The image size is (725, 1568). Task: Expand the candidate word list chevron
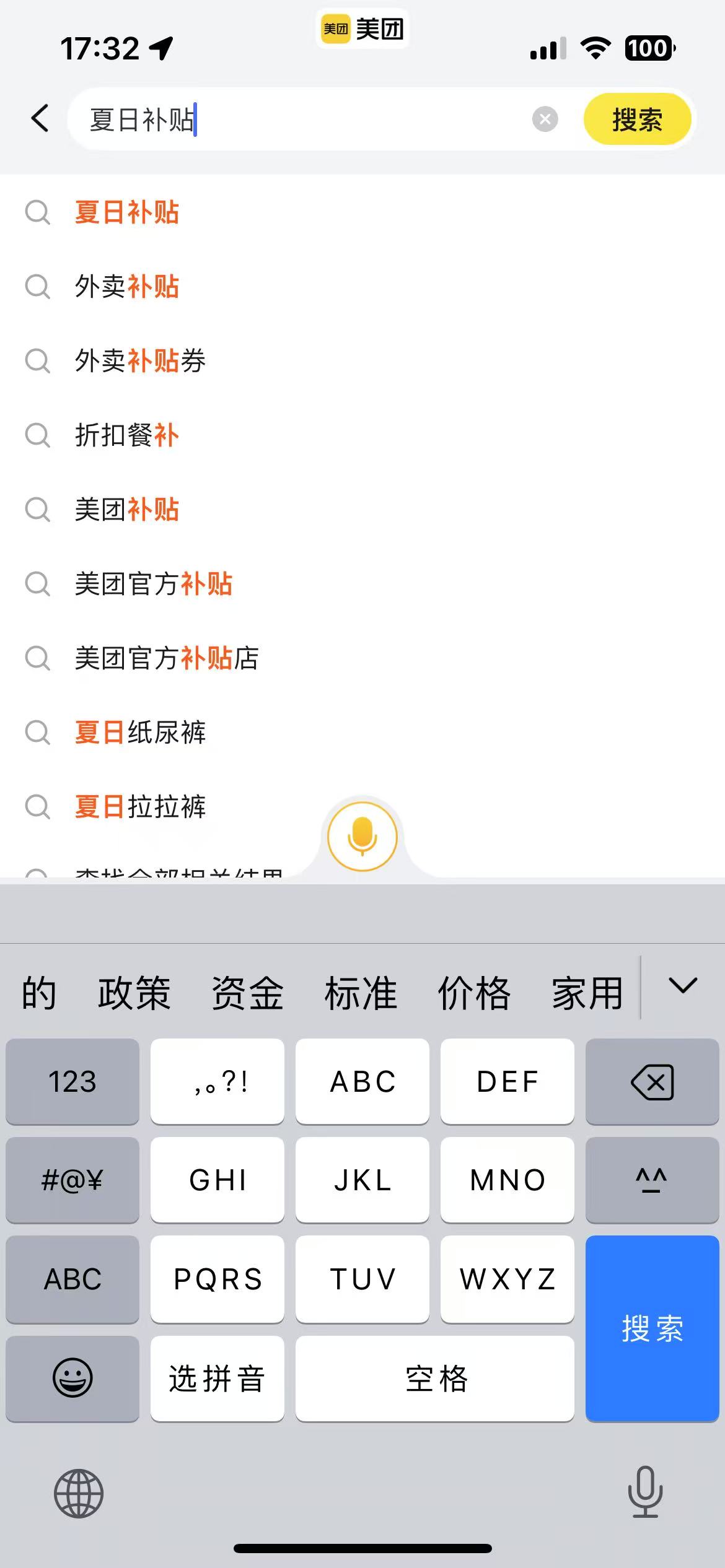[x=683, y=986]
